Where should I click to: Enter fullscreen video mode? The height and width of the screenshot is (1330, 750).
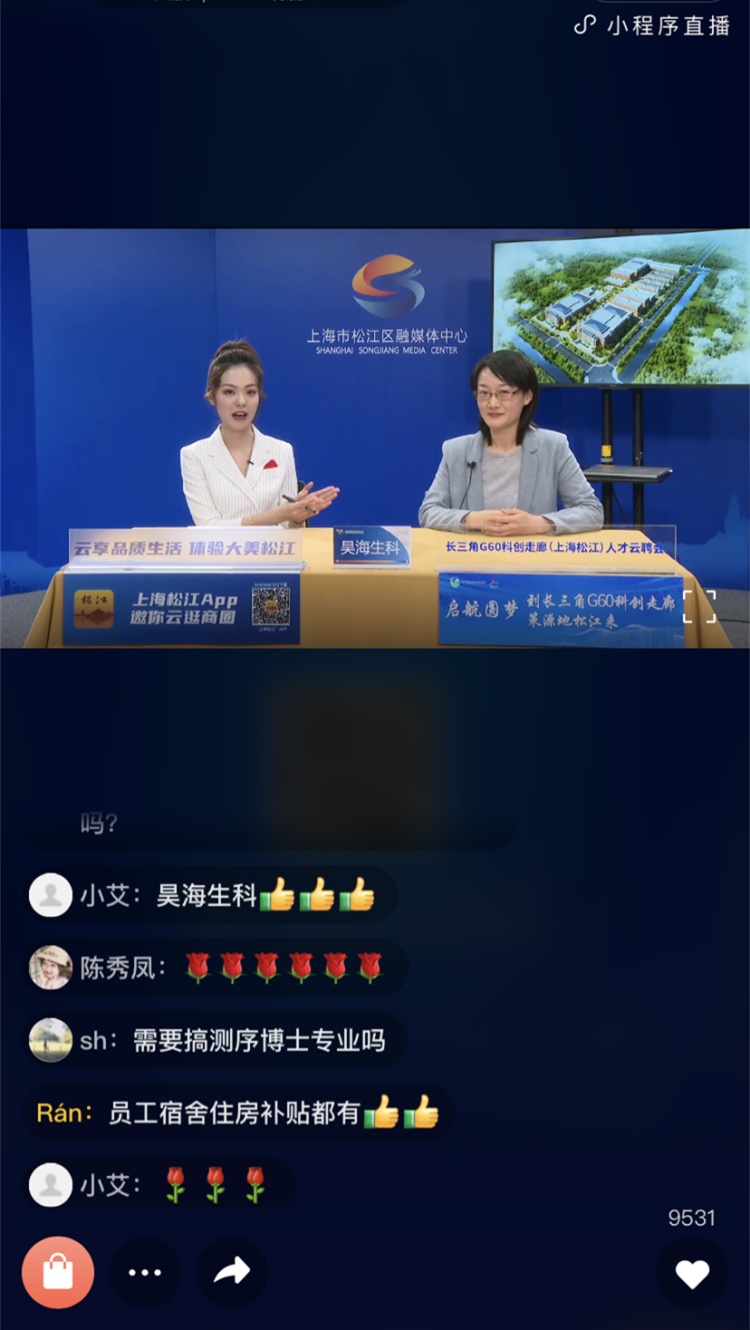click(699, 606)
